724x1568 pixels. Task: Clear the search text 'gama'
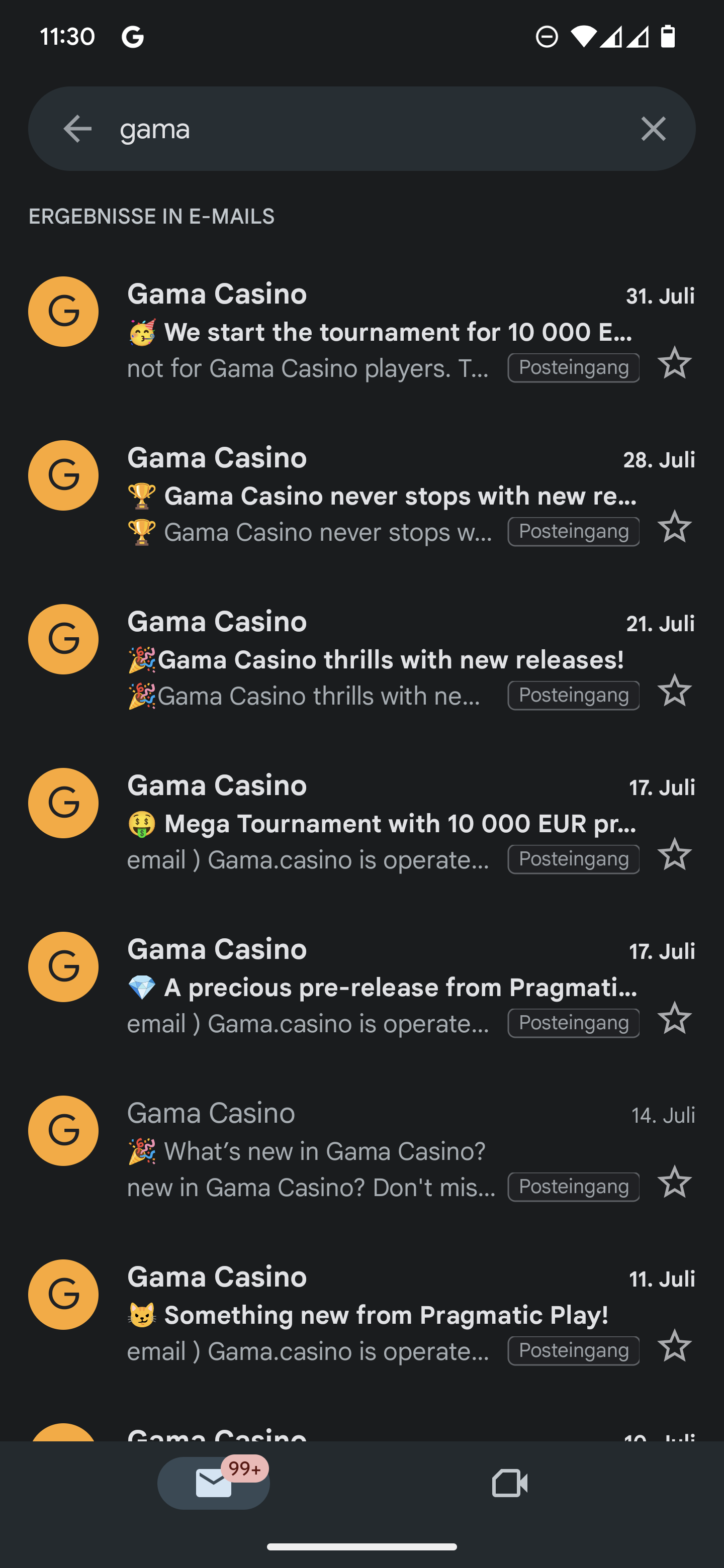(x=653, y=129)
